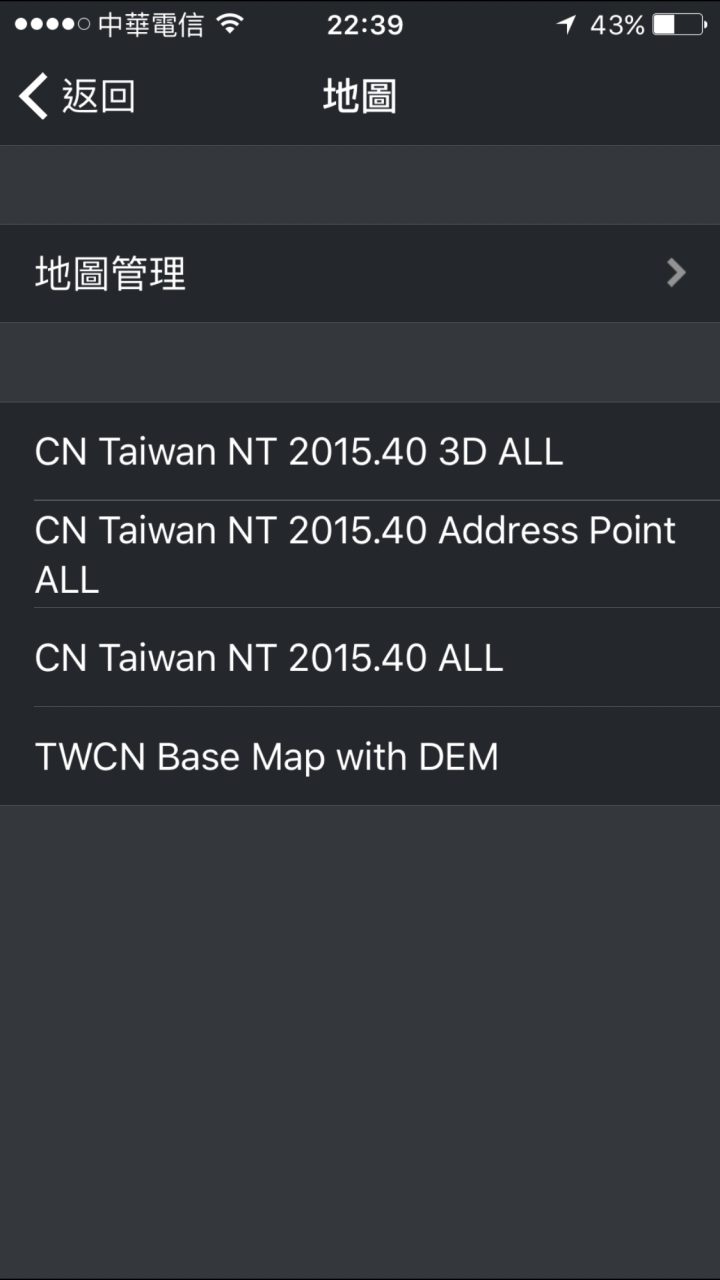
Task: Tap TWCN Base Map with DEM
Action: 360,756
